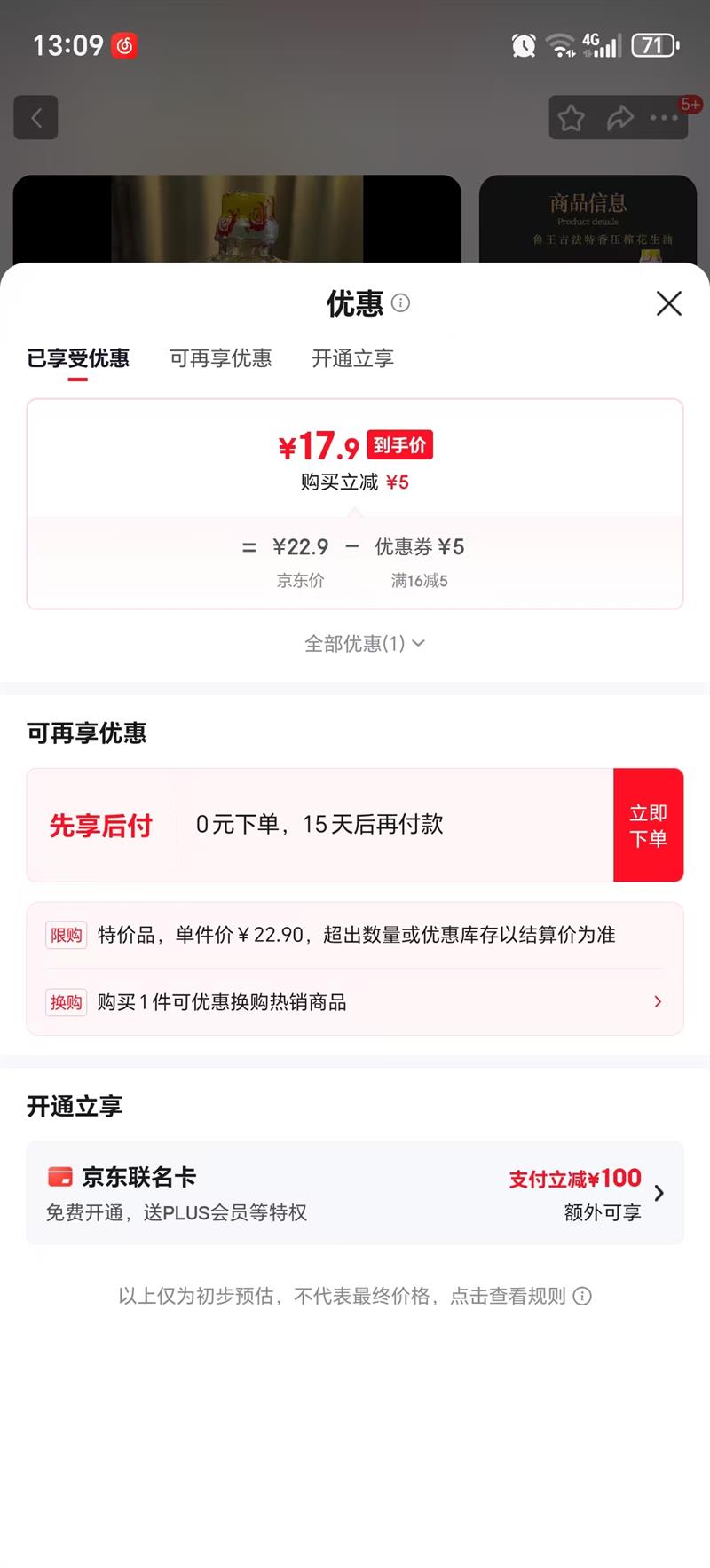
Task: Tap the 换购 label icon in exchange row
Action: pos(66,1002)
